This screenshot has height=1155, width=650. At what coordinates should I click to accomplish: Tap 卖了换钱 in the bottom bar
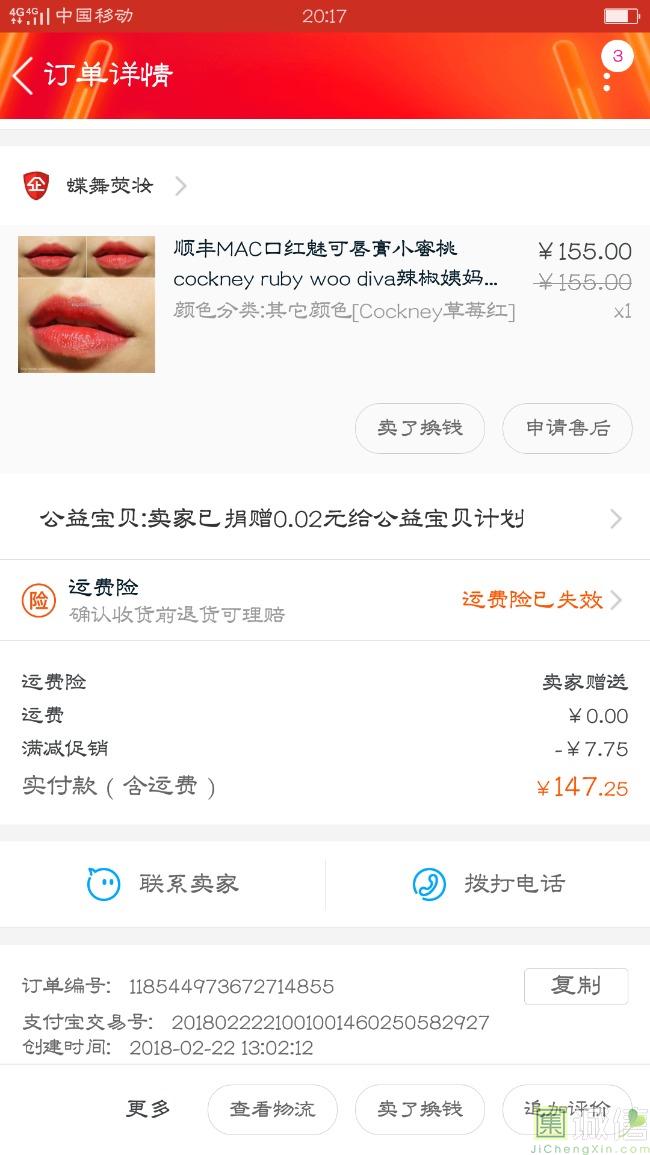pyautogui.click(x=420, y=1109)
